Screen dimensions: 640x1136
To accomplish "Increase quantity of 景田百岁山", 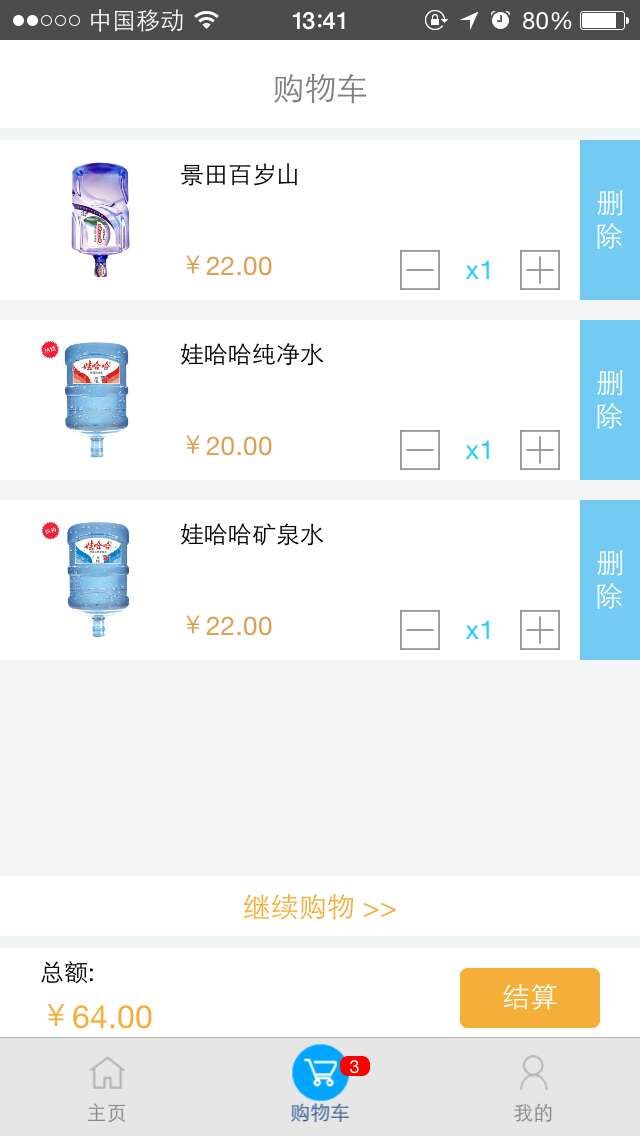I will pos(540,270).
